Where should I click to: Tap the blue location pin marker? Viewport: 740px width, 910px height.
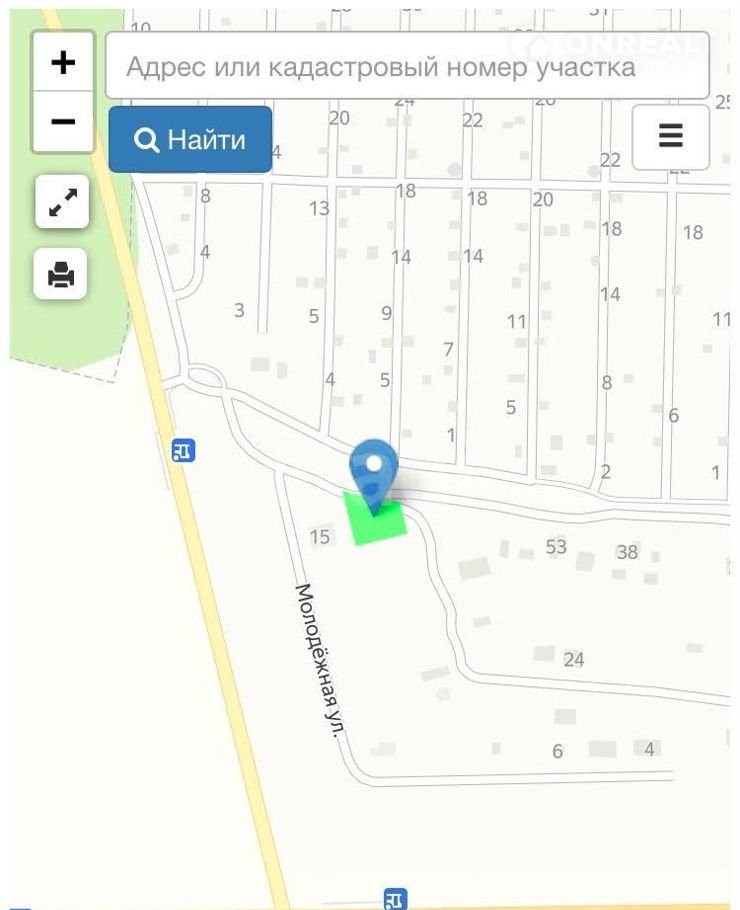(x=374, y=470)
